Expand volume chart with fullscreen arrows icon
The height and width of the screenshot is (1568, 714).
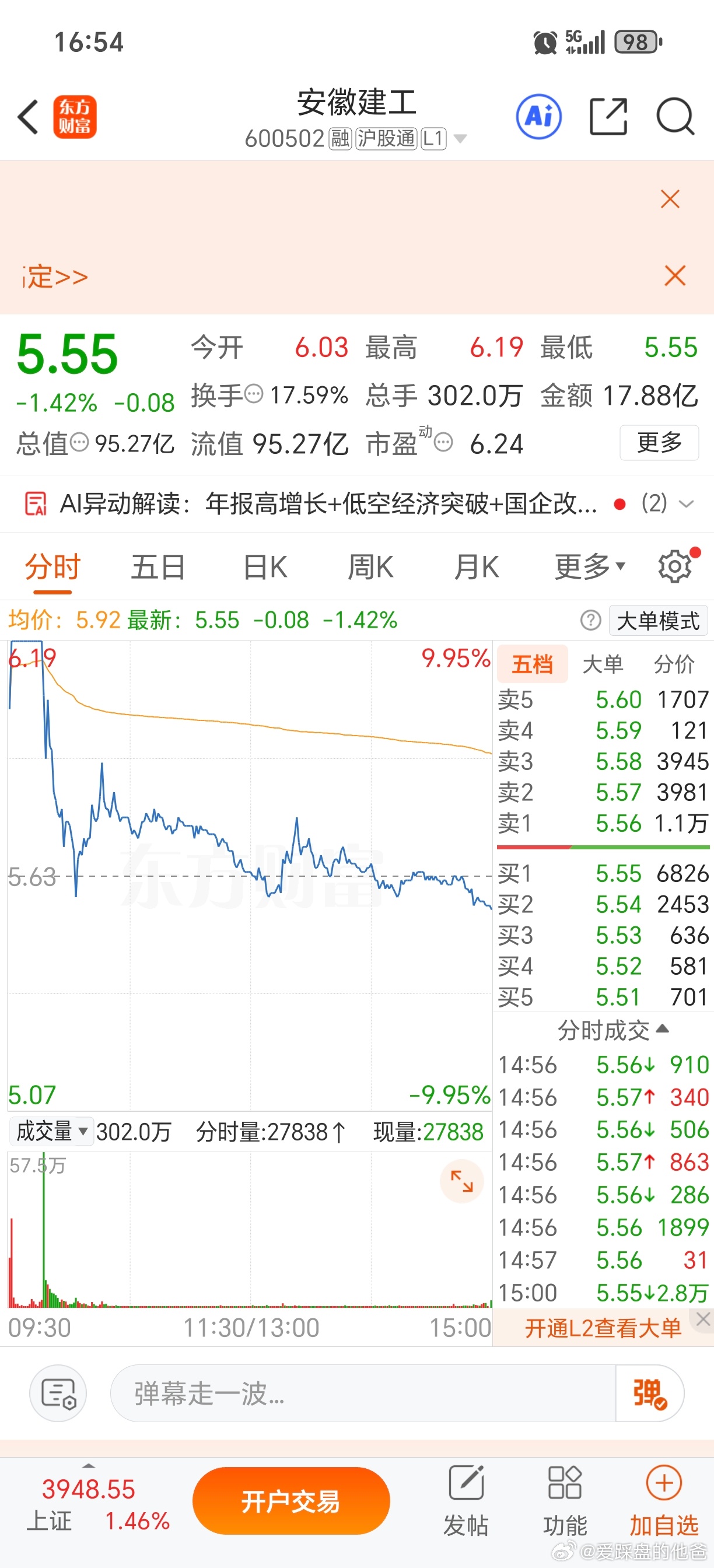coord(461,1181)
